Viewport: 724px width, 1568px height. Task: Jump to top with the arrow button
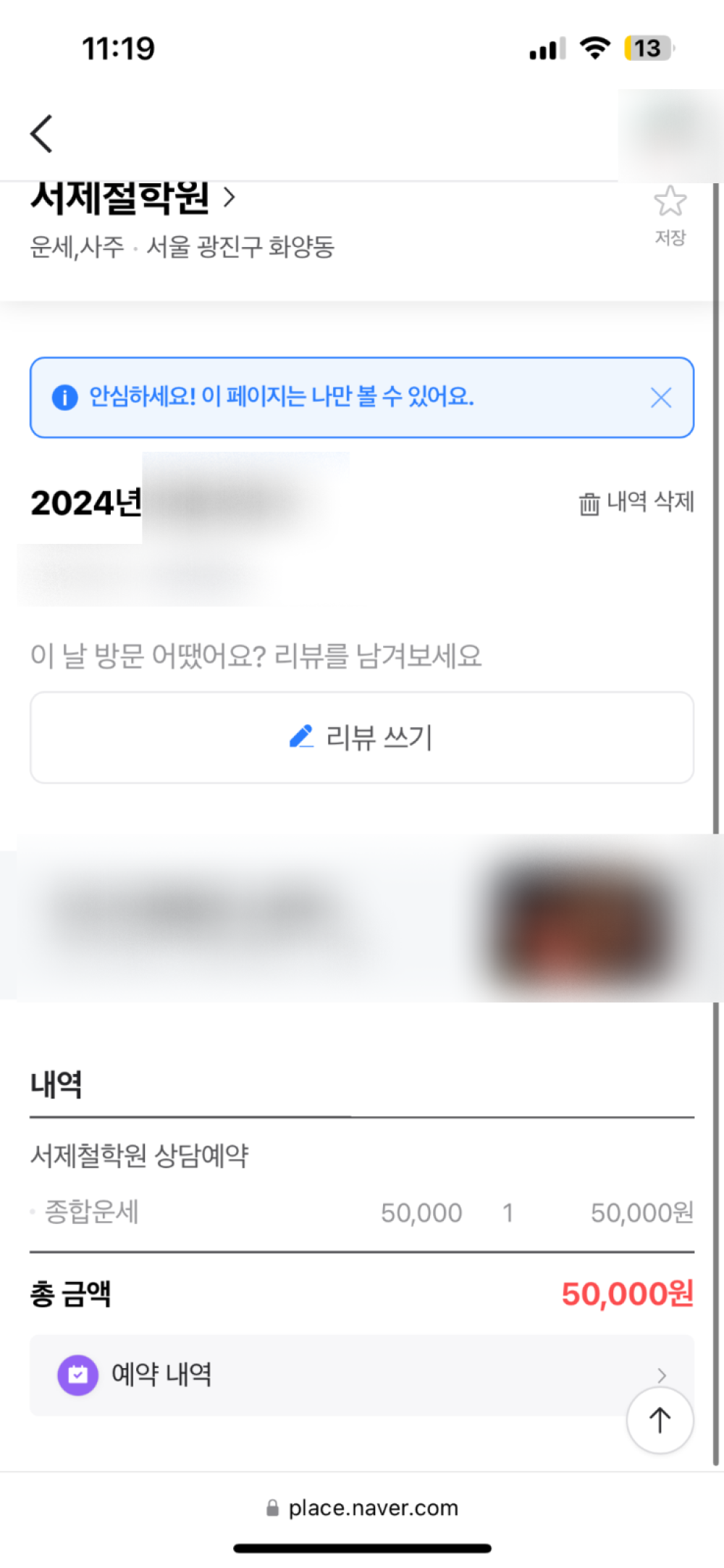tap(660, 1420)
